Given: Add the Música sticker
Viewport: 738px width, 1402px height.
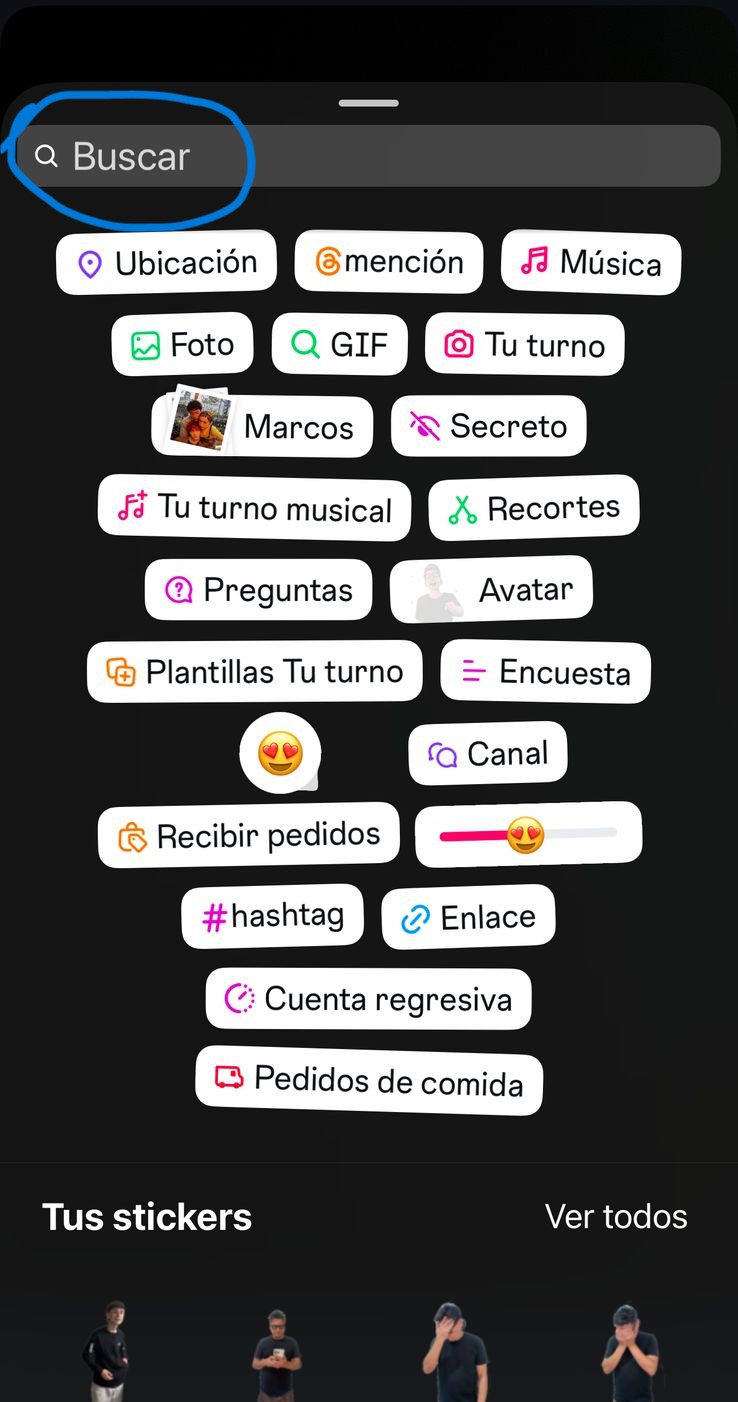Looking at the screenshot, I should pyautogui.click(x=591, y=263).
